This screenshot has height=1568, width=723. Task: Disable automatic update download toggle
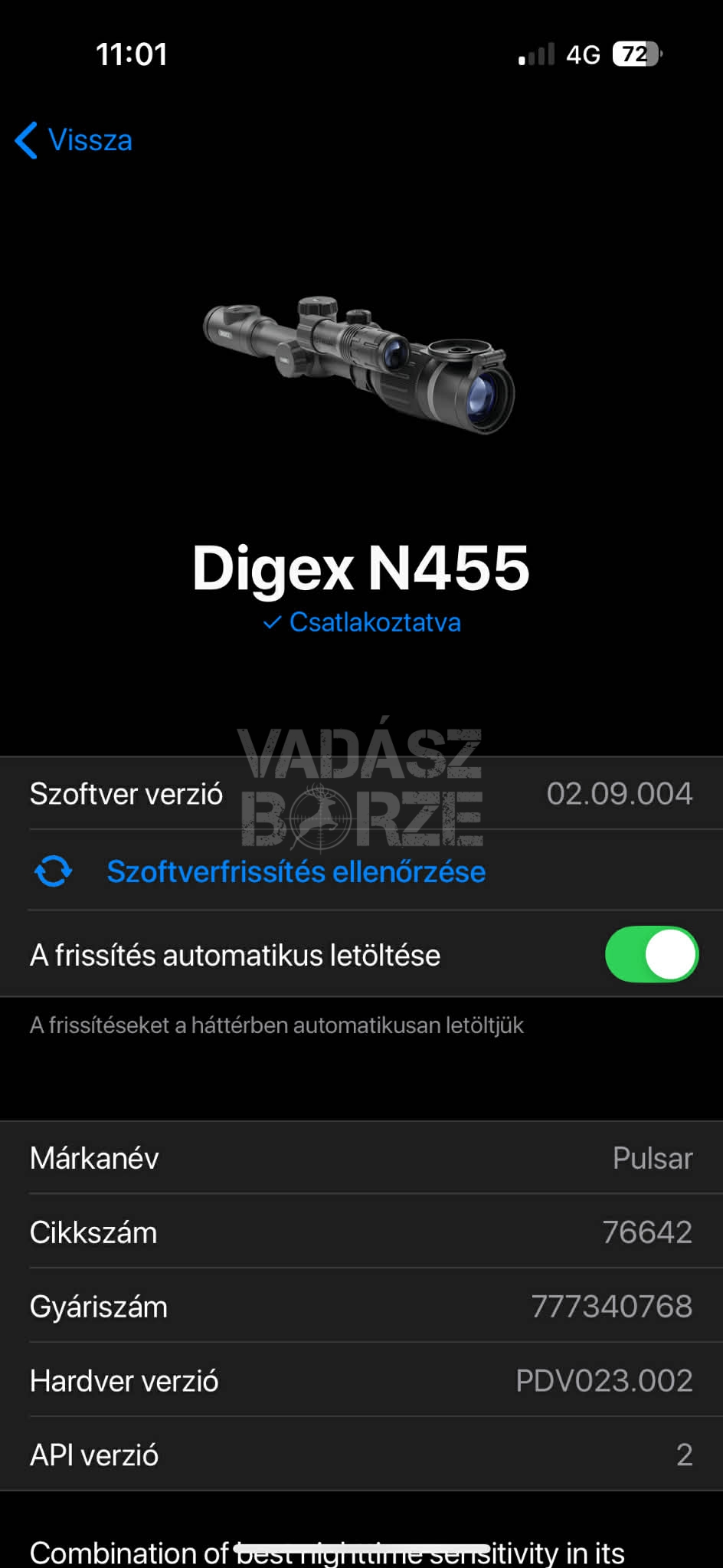pos(651,954)
